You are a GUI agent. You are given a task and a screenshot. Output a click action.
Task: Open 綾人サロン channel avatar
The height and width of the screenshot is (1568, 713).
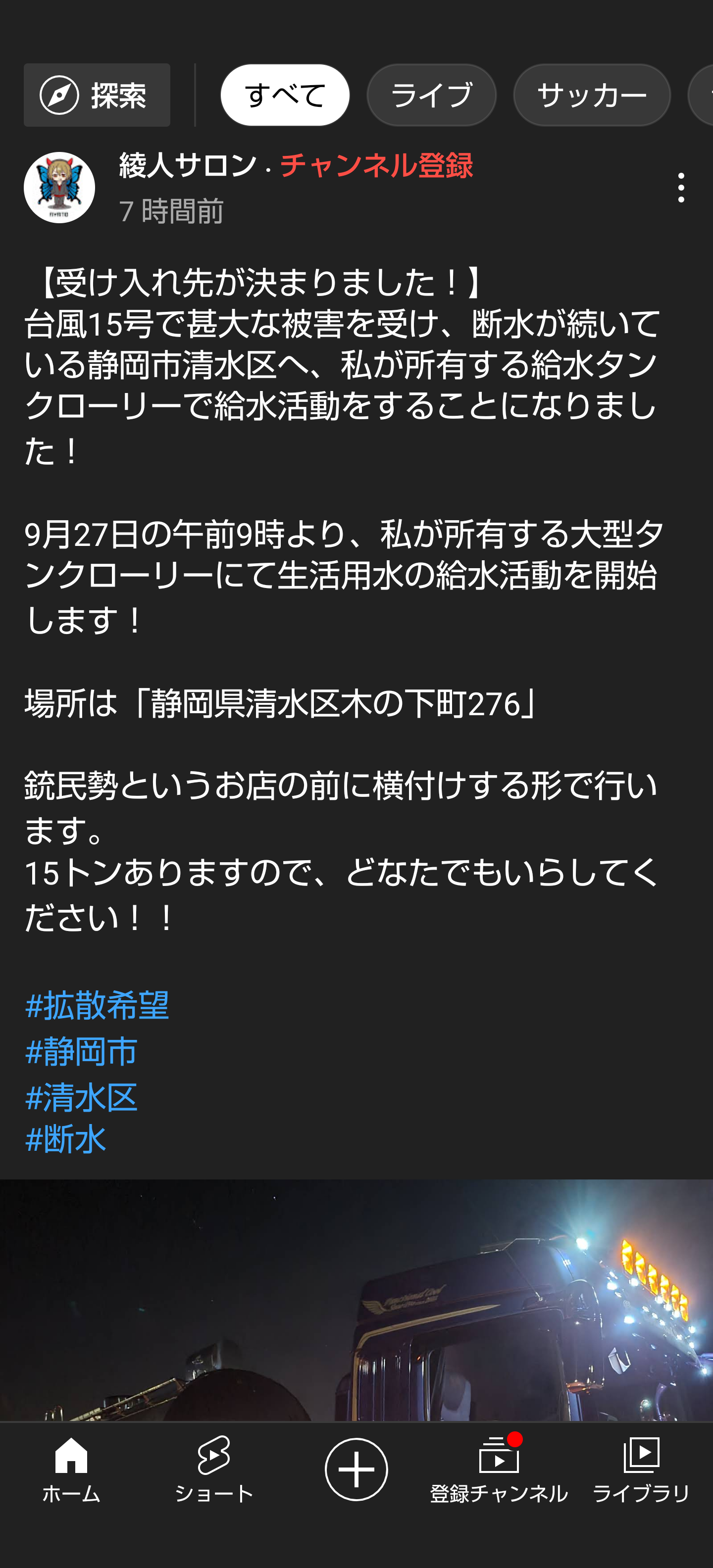59,188
